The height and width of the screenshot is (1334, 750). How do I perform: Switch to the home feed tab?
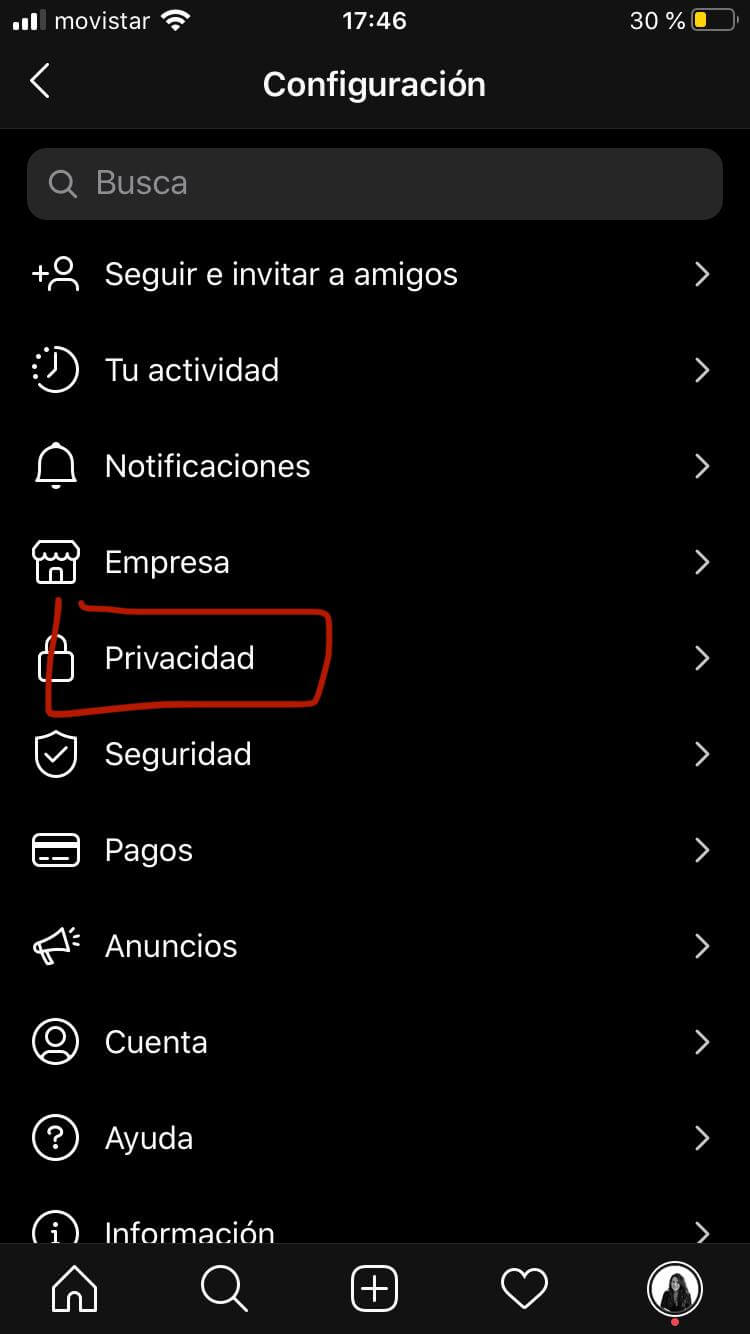[x=75, y=1289]
